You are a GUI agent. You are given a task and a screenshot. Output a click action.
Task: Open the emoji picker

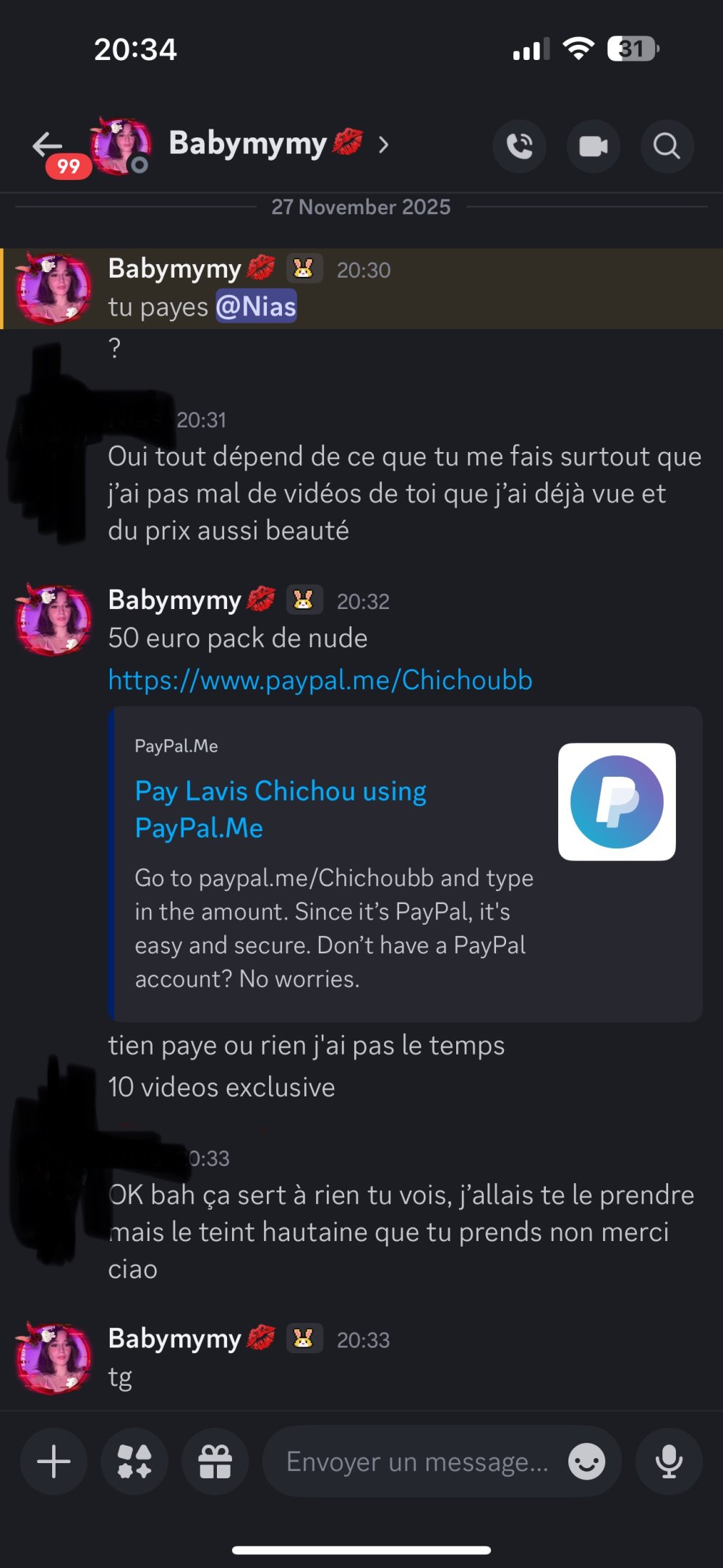pyautogui.click(x=586, y=1462)
